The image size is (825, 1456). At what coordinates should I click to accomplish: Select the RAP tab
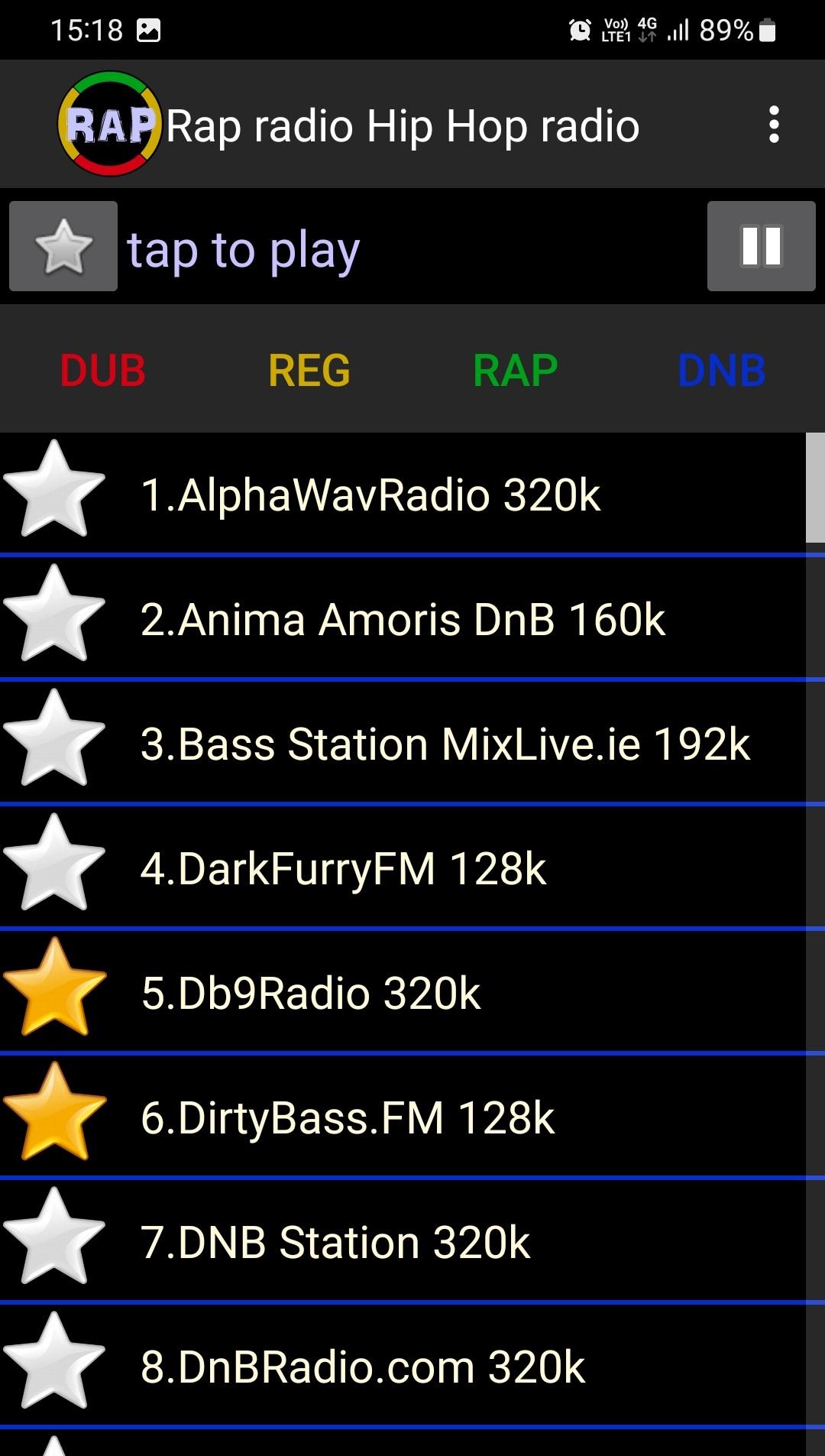[x=516, y=371]
